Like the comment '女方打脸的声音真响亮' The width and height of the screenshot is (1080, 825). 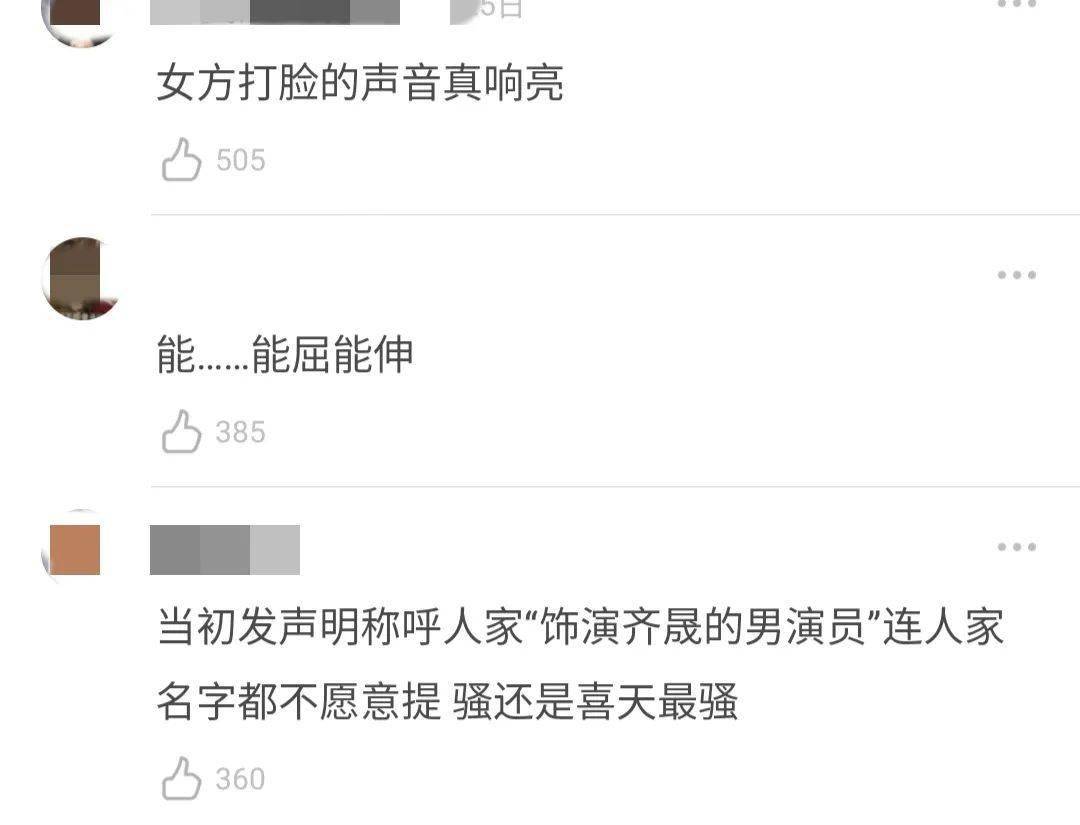pos(182,160)
